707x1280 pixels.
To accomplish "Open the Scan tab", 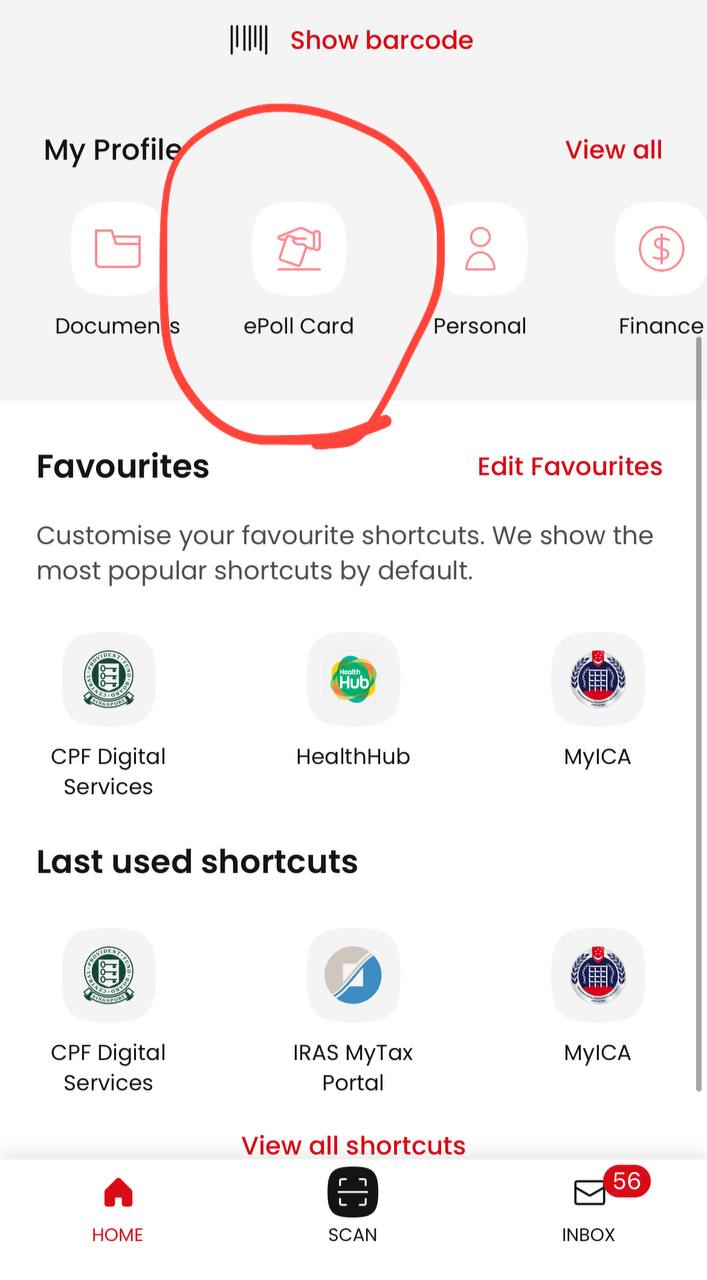I will (x=353, y=1206).
